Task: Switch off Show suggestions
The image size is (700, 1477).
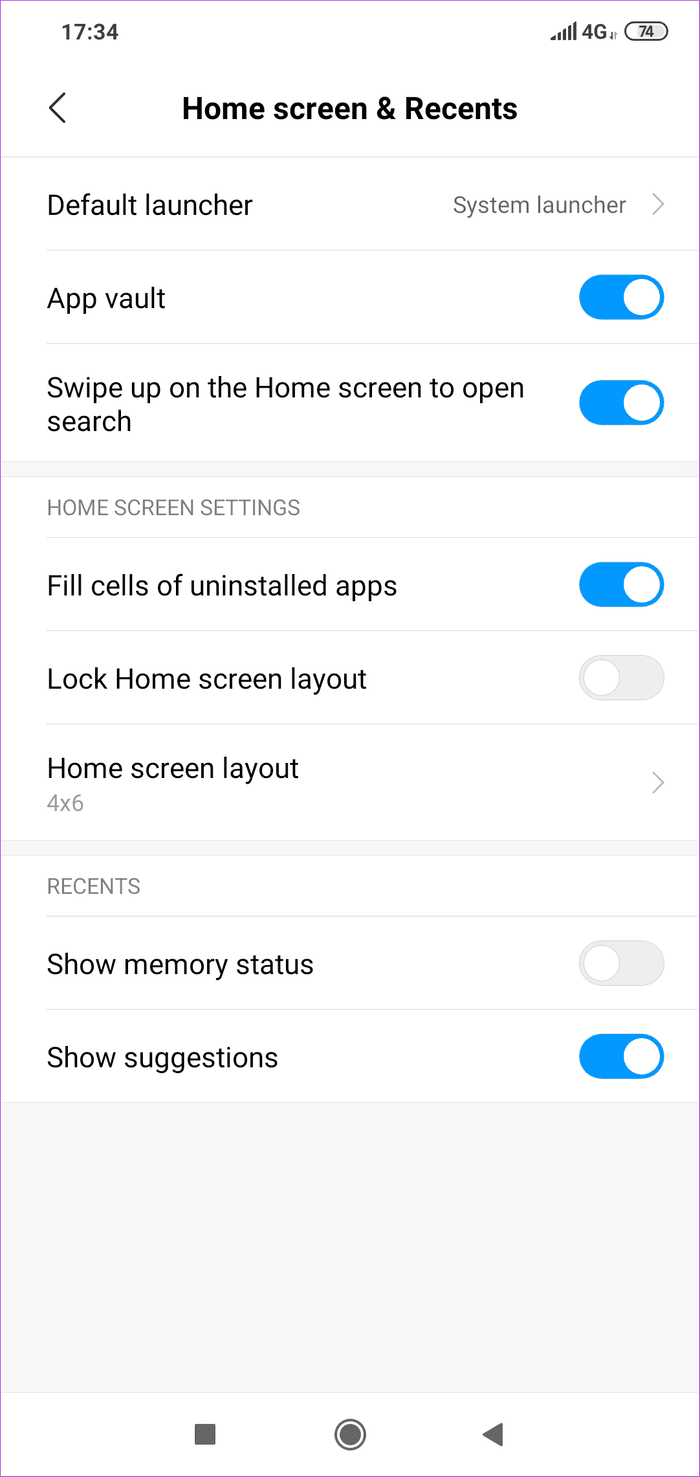Action: [x=621, y=1057]
